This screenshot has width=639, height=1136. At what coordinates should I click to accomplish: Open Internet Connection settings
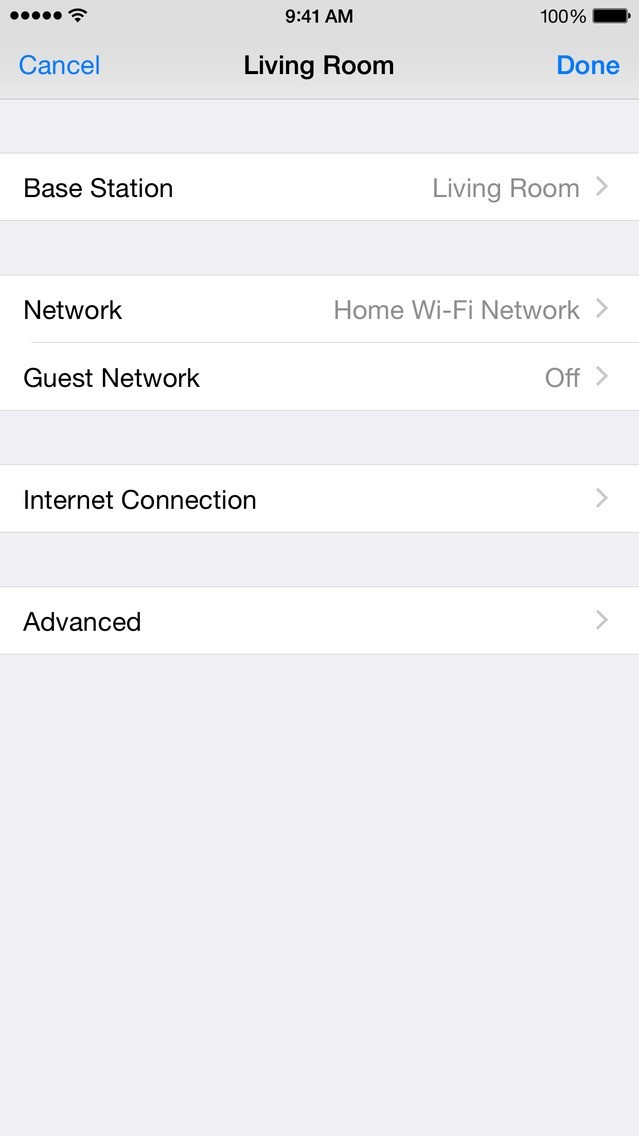[319, 500]
